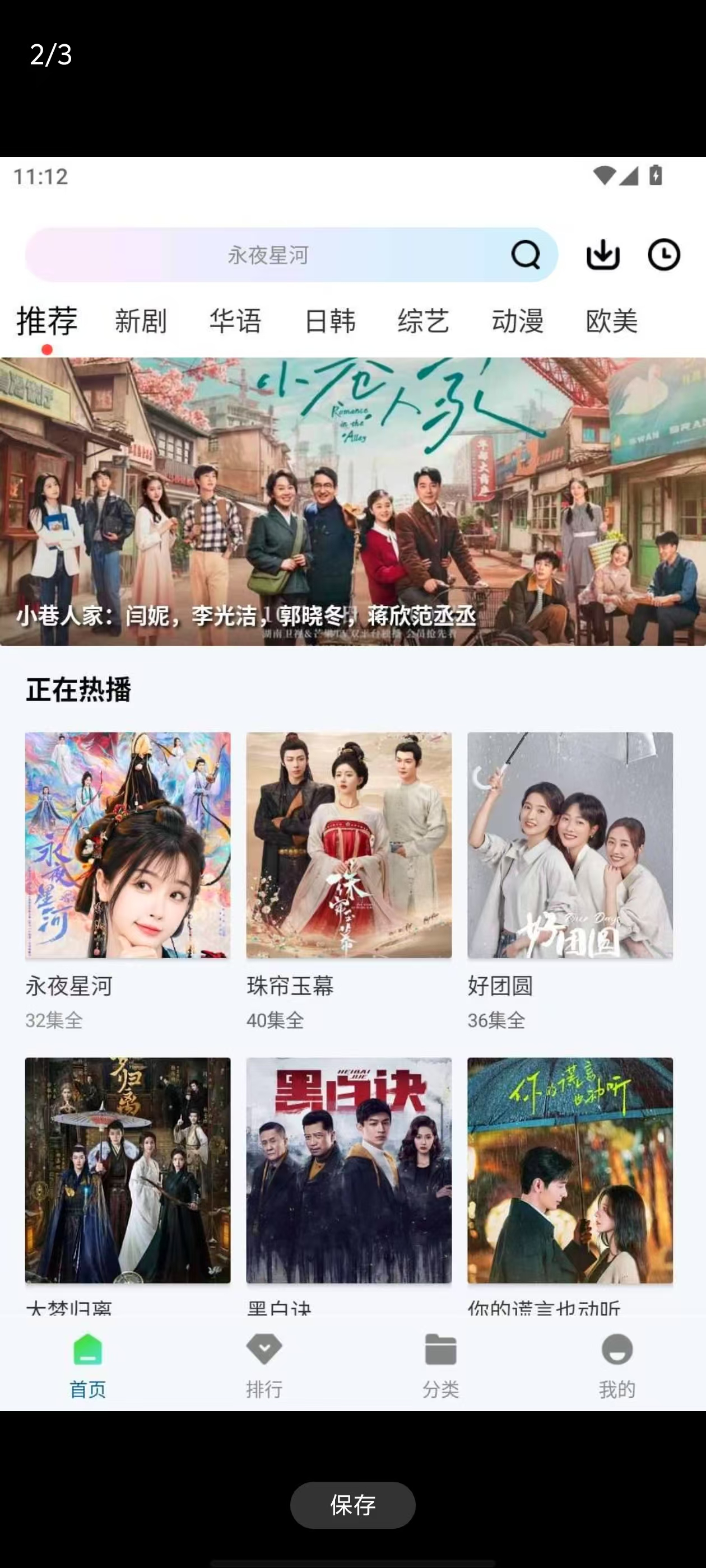Switch to the 新剧 tab
The width and height of the screenshot is (706, 1568).
click(141, 321)
